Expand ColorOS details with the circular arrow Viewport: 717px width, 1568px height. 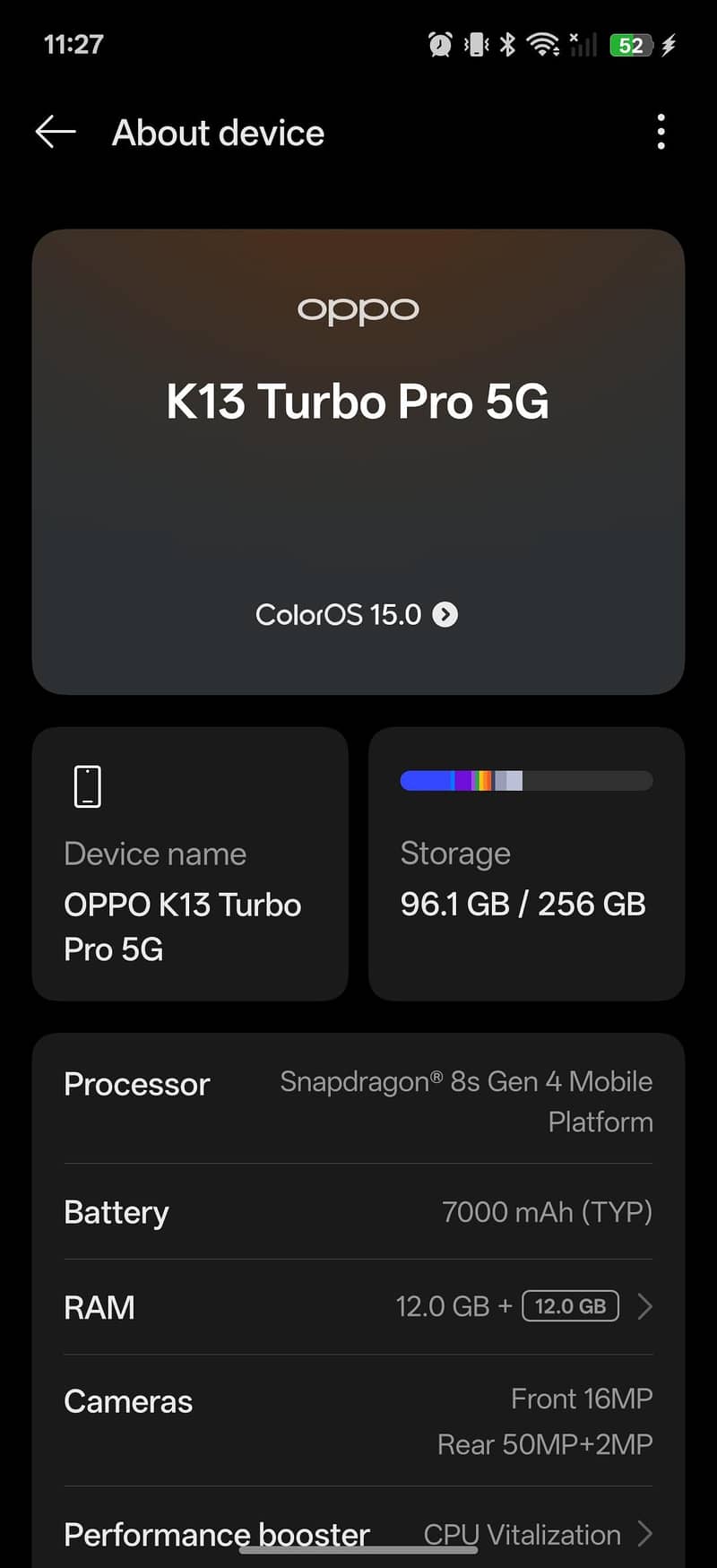(x=444, y=615)
